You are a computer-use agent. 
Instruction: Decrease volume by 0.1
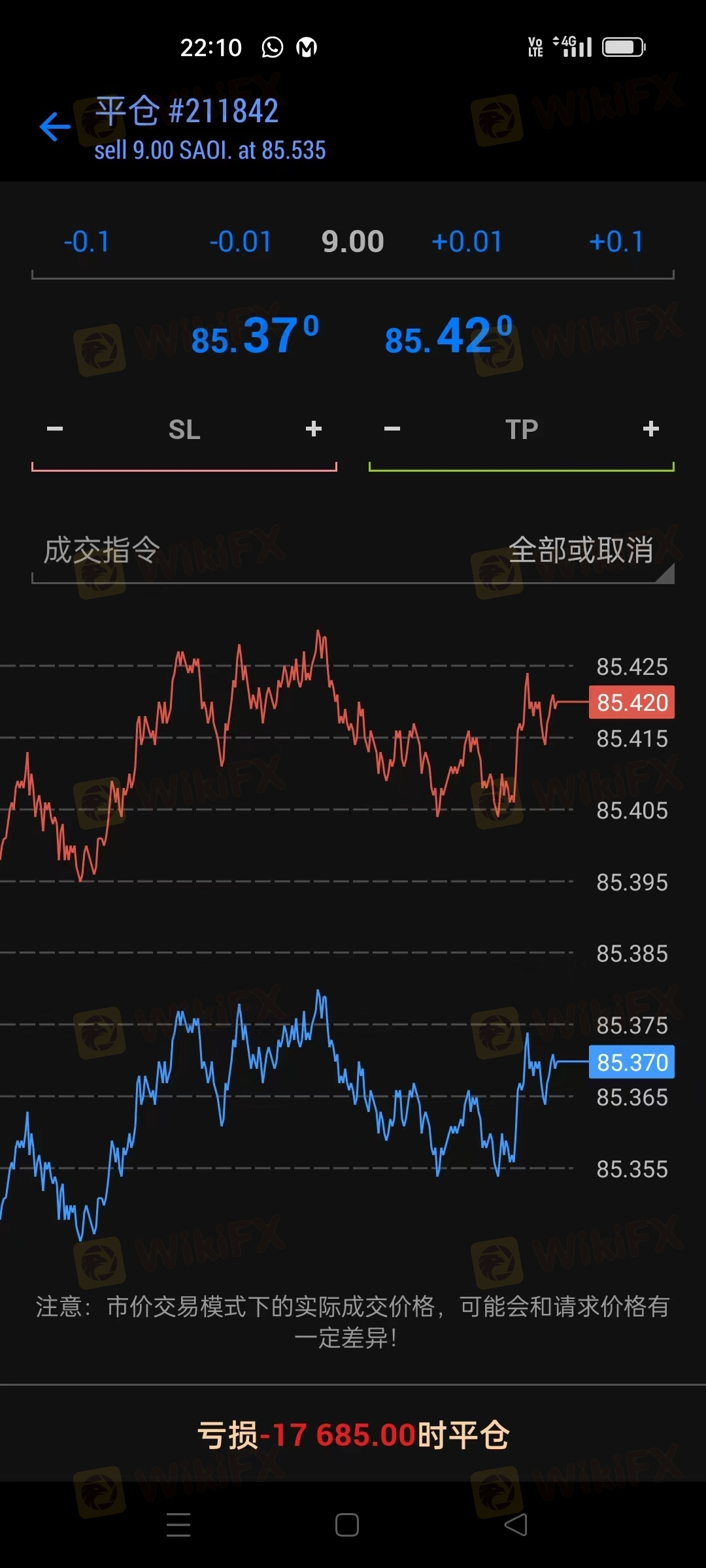(x=86, y=242)
